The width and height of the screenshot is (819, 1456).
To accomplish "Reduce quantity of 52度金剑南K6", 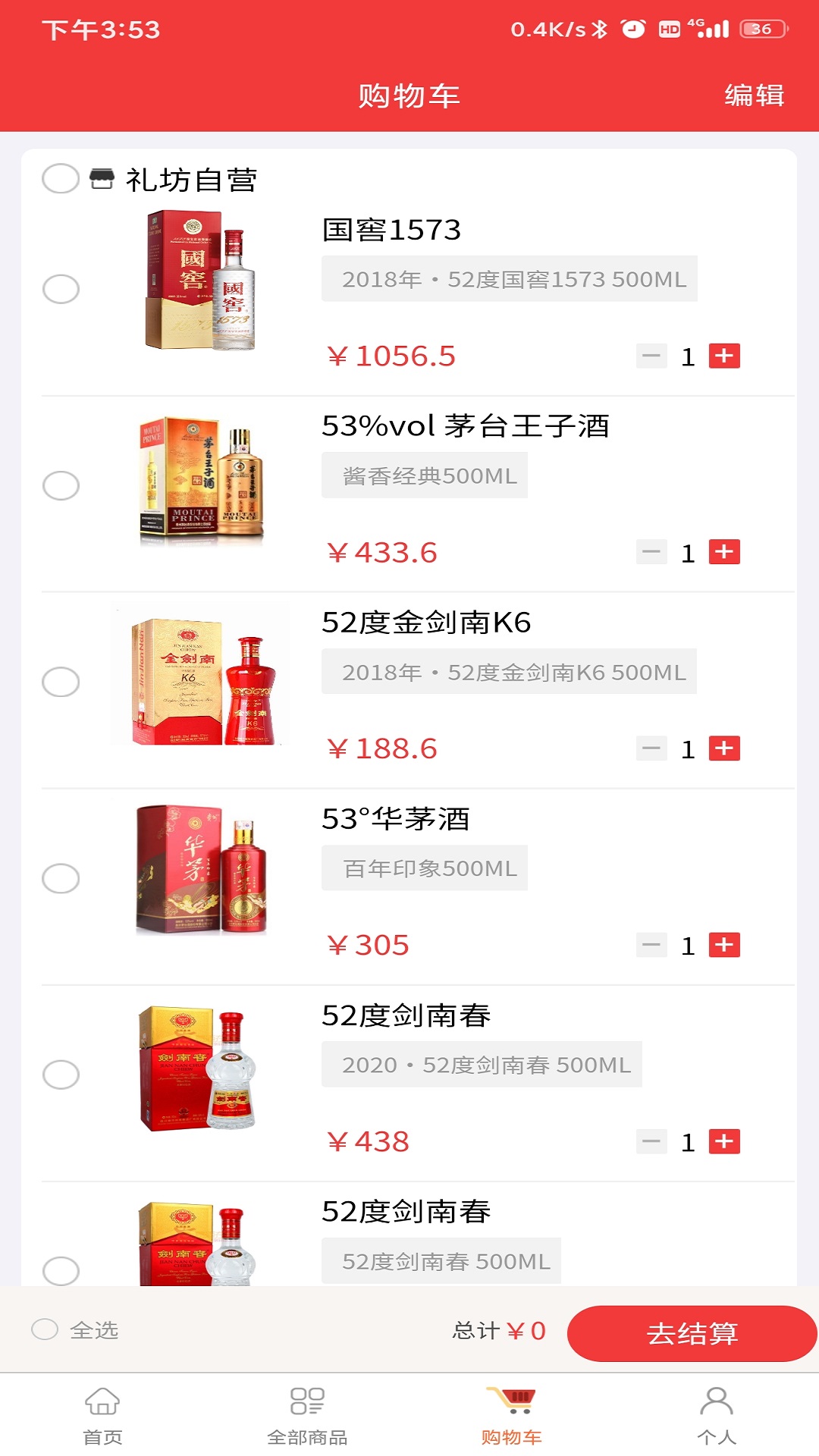I will [651, 748].
